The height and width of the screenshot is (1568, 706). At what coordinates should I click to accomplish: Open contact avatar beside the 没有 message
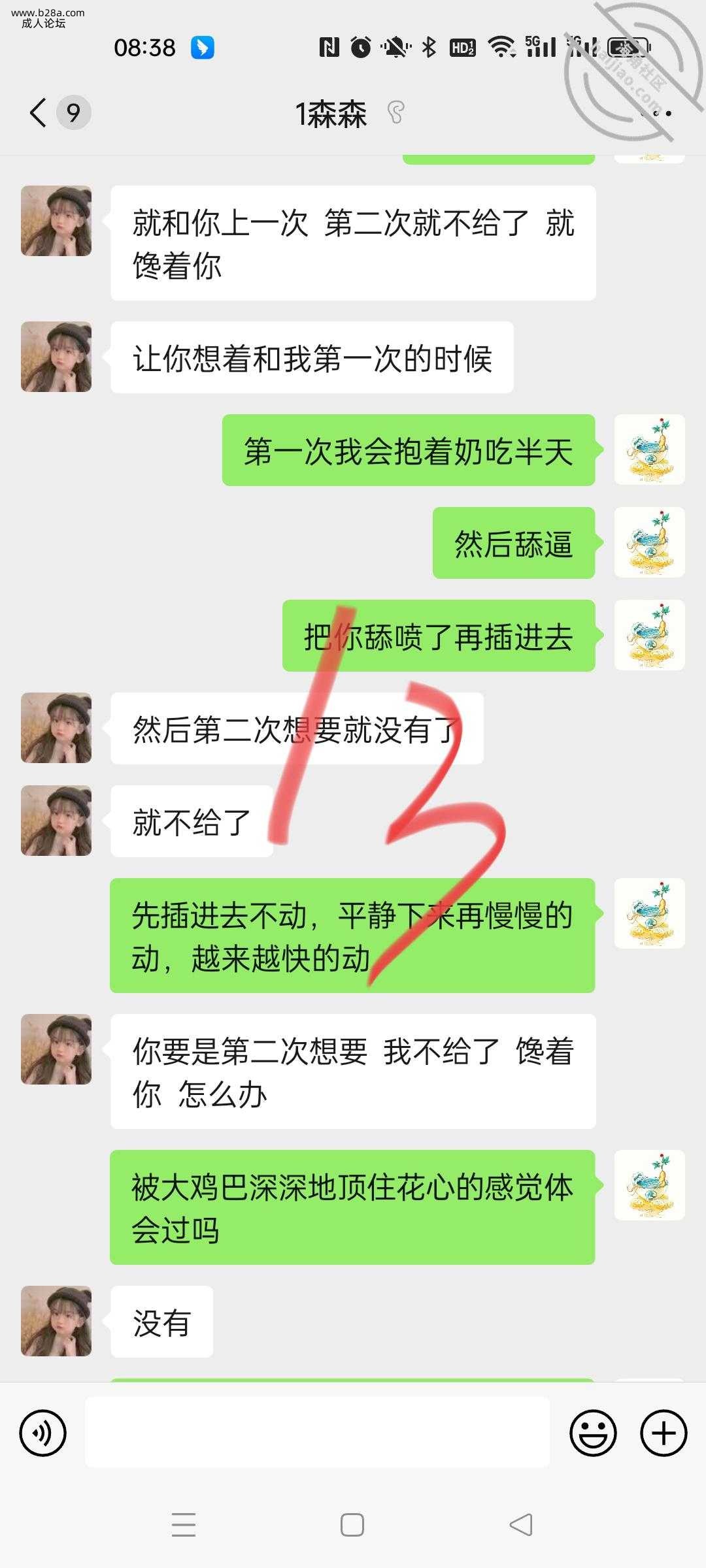56,1321
